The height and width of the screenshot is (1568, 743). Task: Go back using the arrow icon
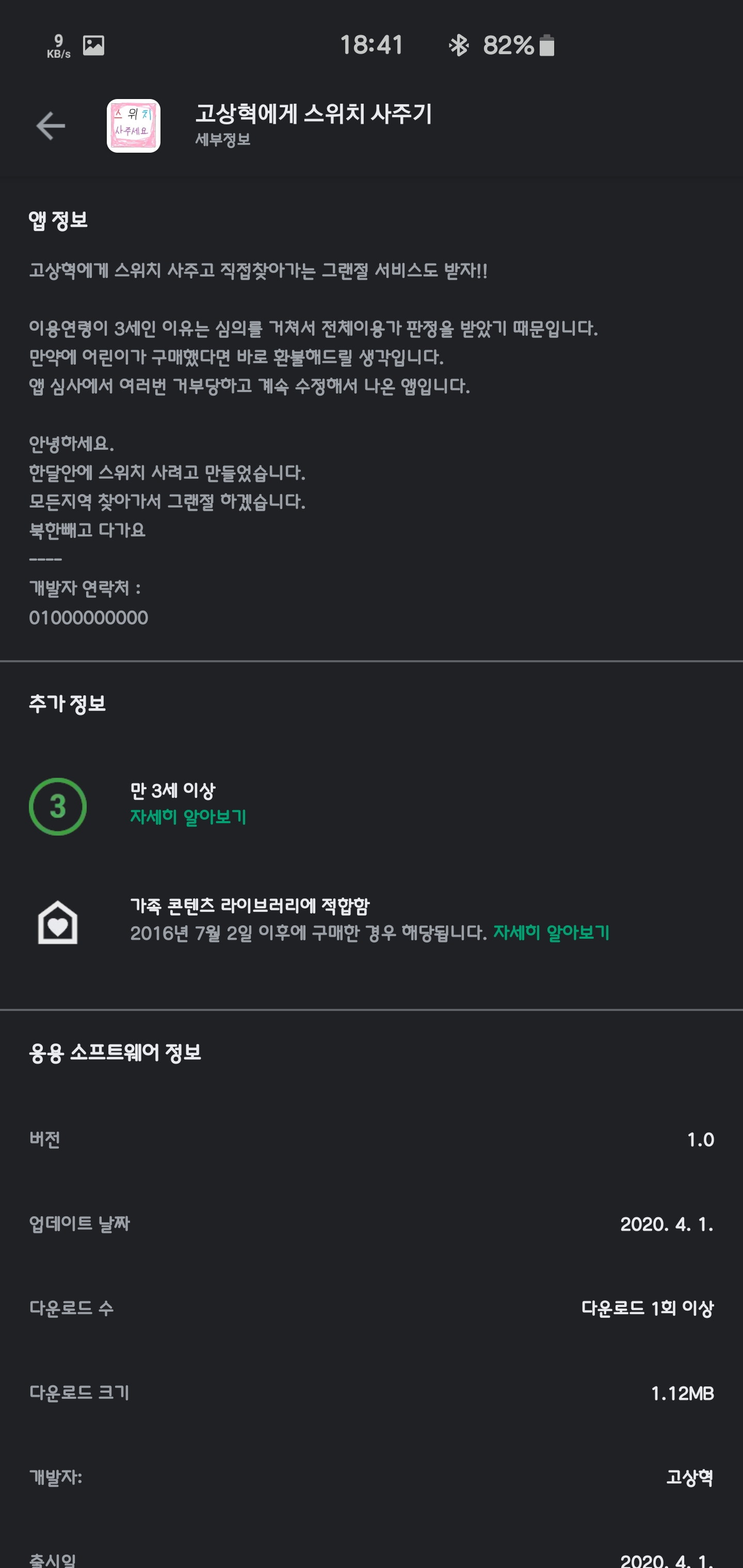point(51,126)
